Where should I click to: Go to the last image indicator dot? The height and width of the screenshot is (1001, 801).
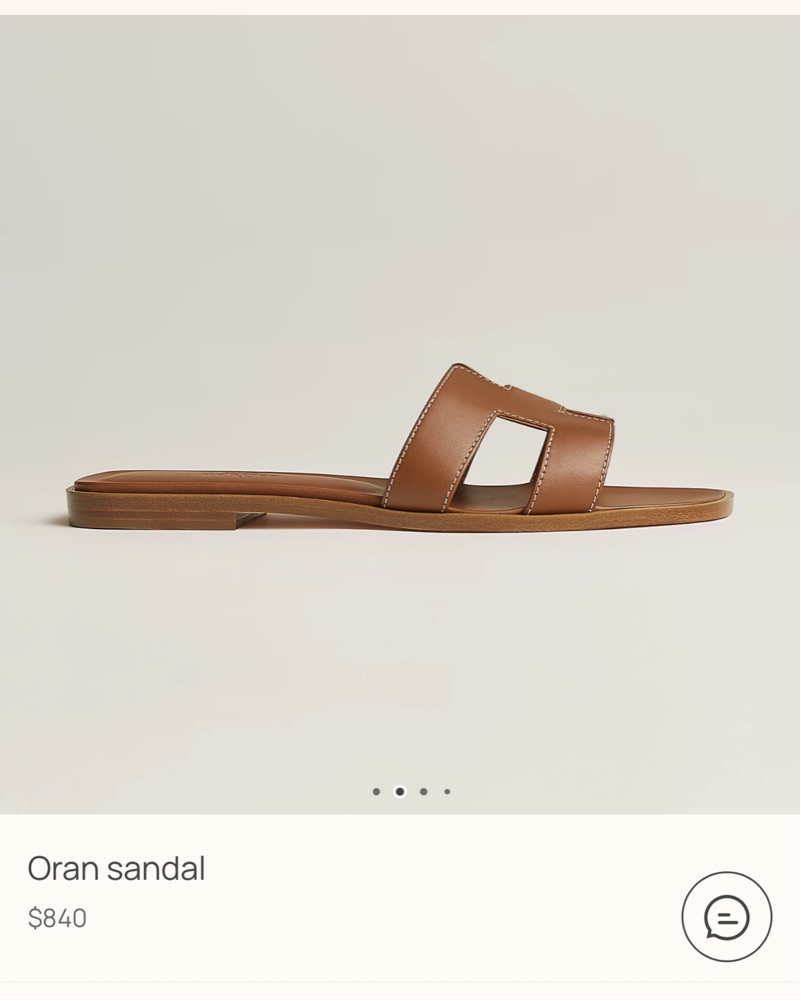tap(447, 791)
